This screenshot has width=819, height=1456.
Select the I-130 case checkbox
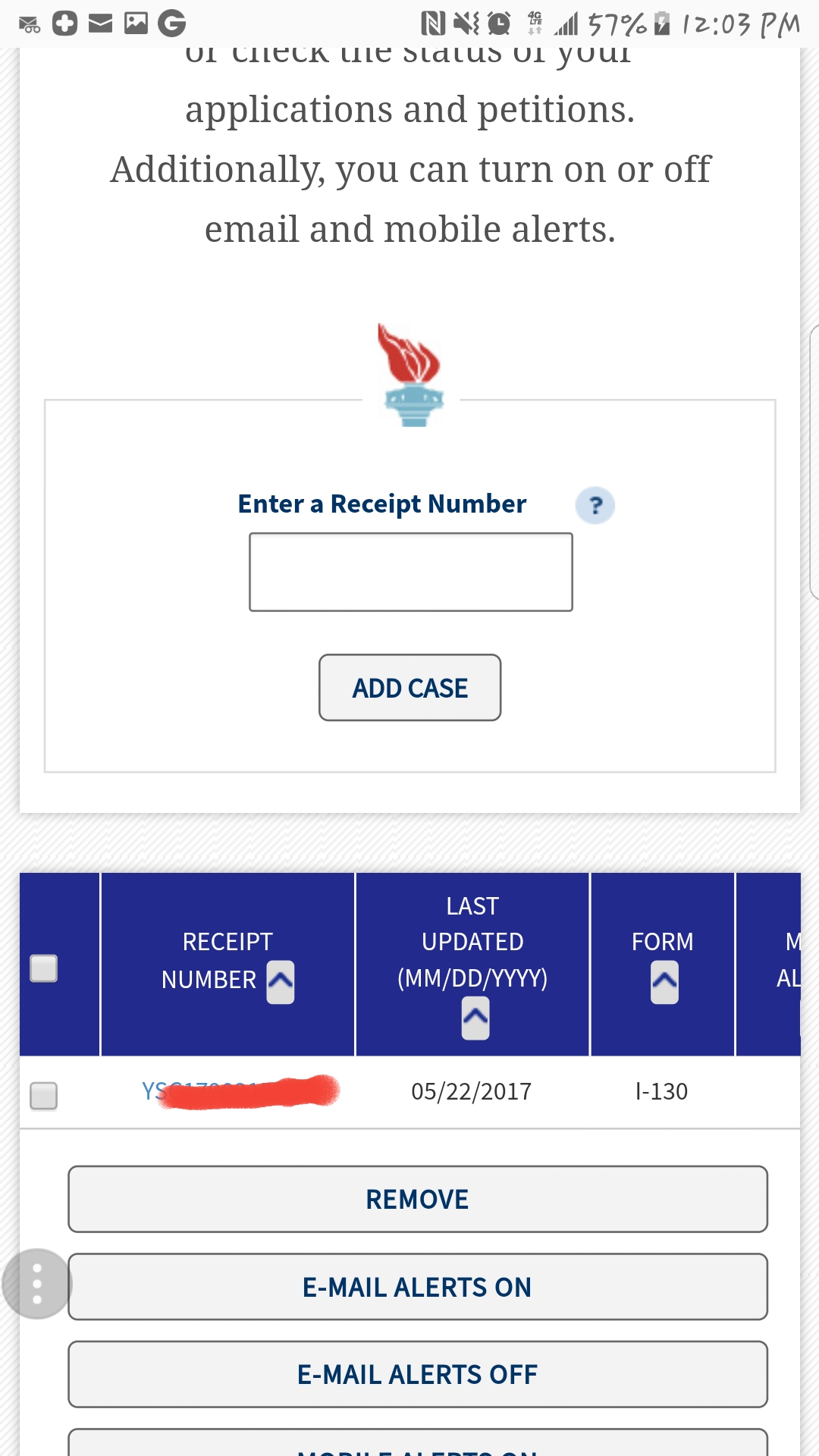click(44, 1095)
